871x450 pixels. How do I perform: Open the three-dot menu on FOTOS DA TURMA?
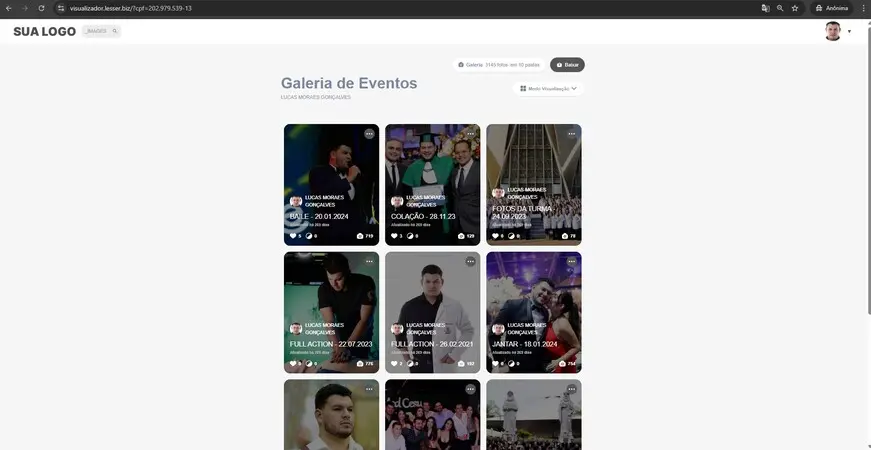pos(572,133)
